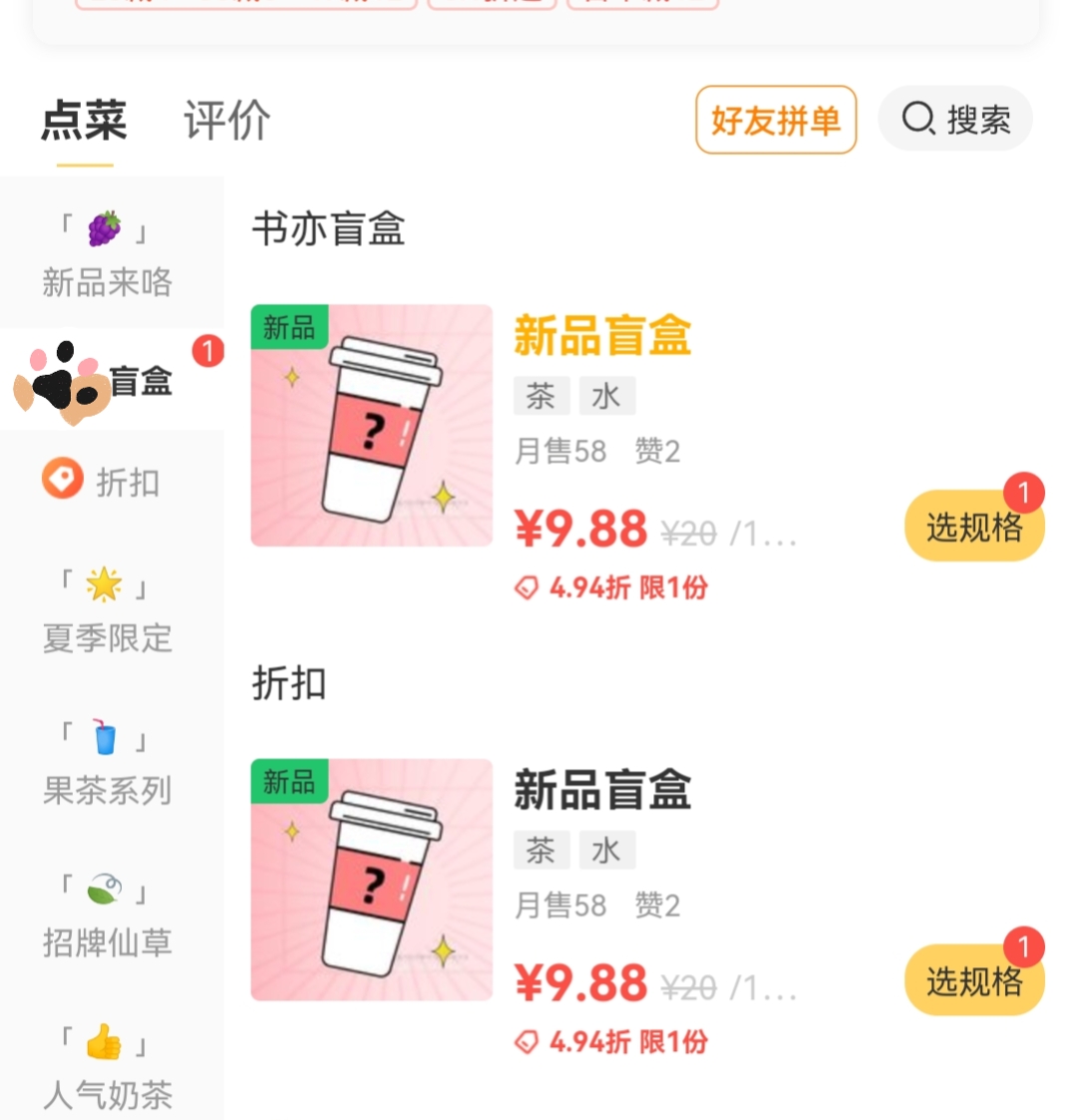This screenshot has height=1120, width=1075.
Task: Click the 茶 tag on the product
Action: click(541, 395)
